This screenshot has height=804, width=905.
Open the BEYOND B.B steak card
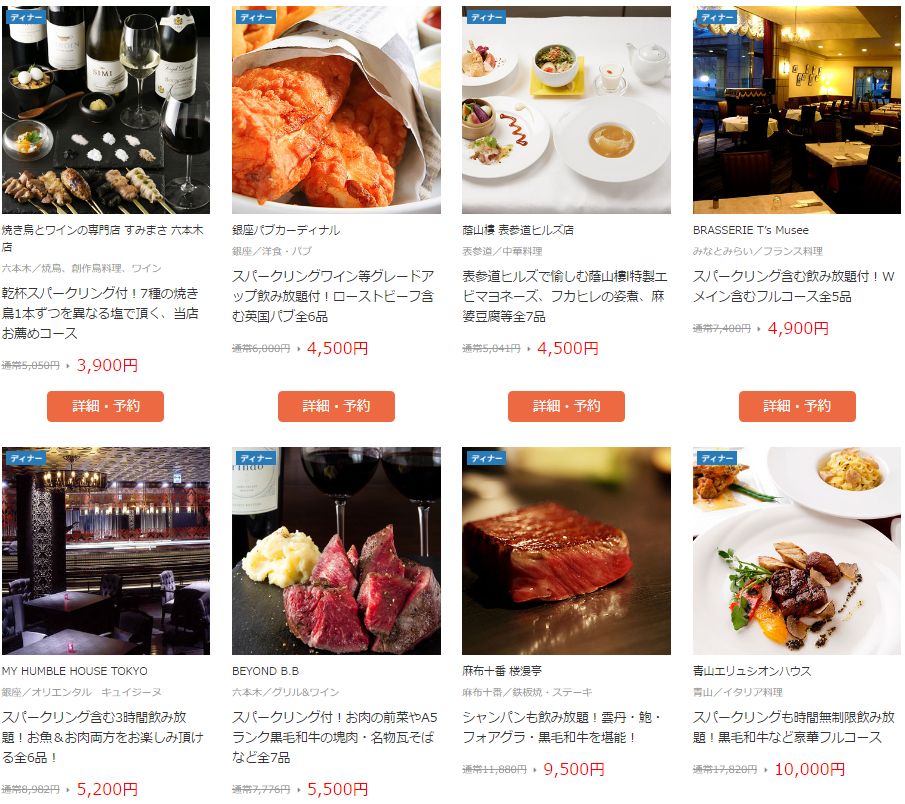pos(336,551)
